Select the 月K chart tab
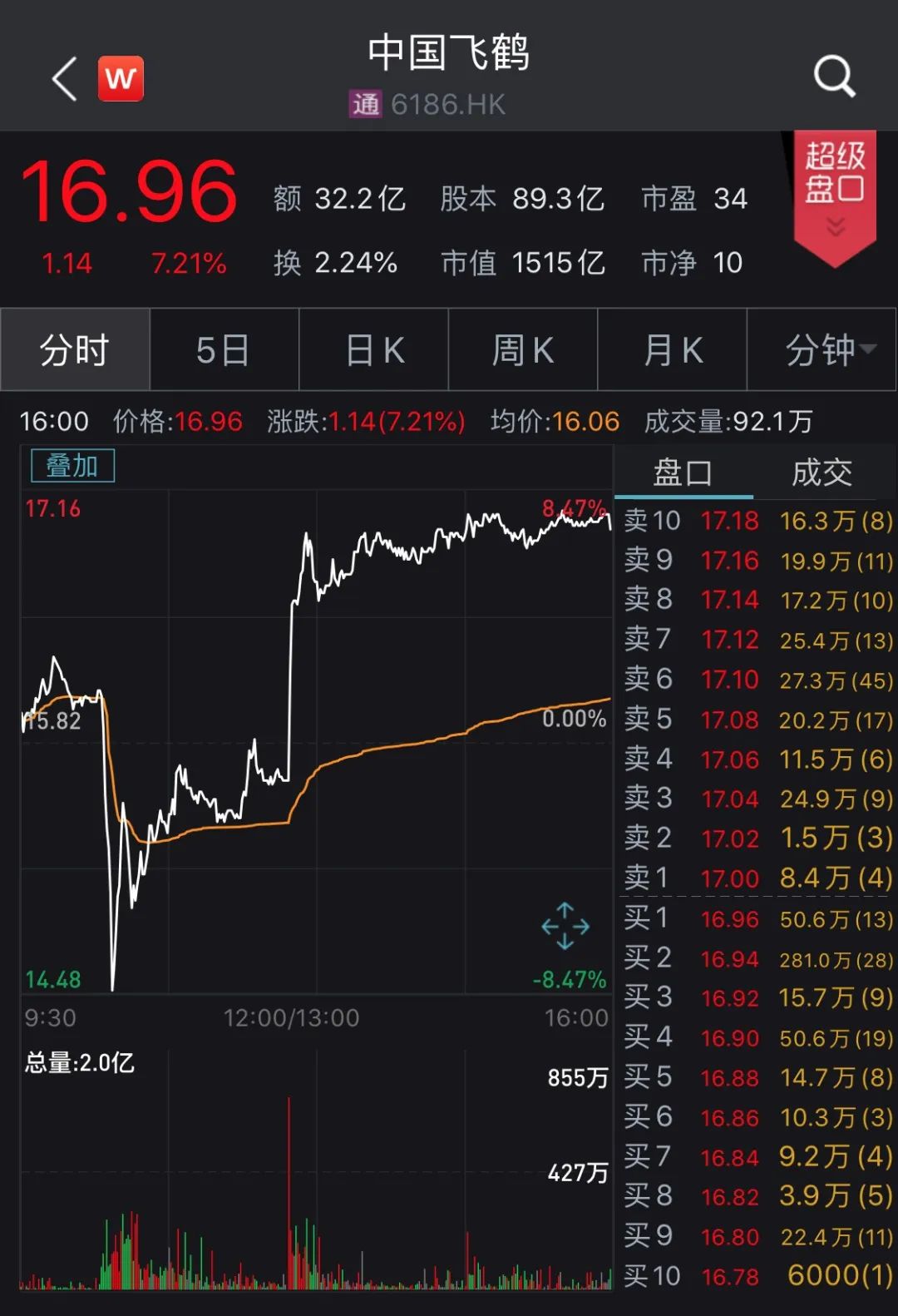The width and height of the screenshot is (898, 1316). point(673,350)
